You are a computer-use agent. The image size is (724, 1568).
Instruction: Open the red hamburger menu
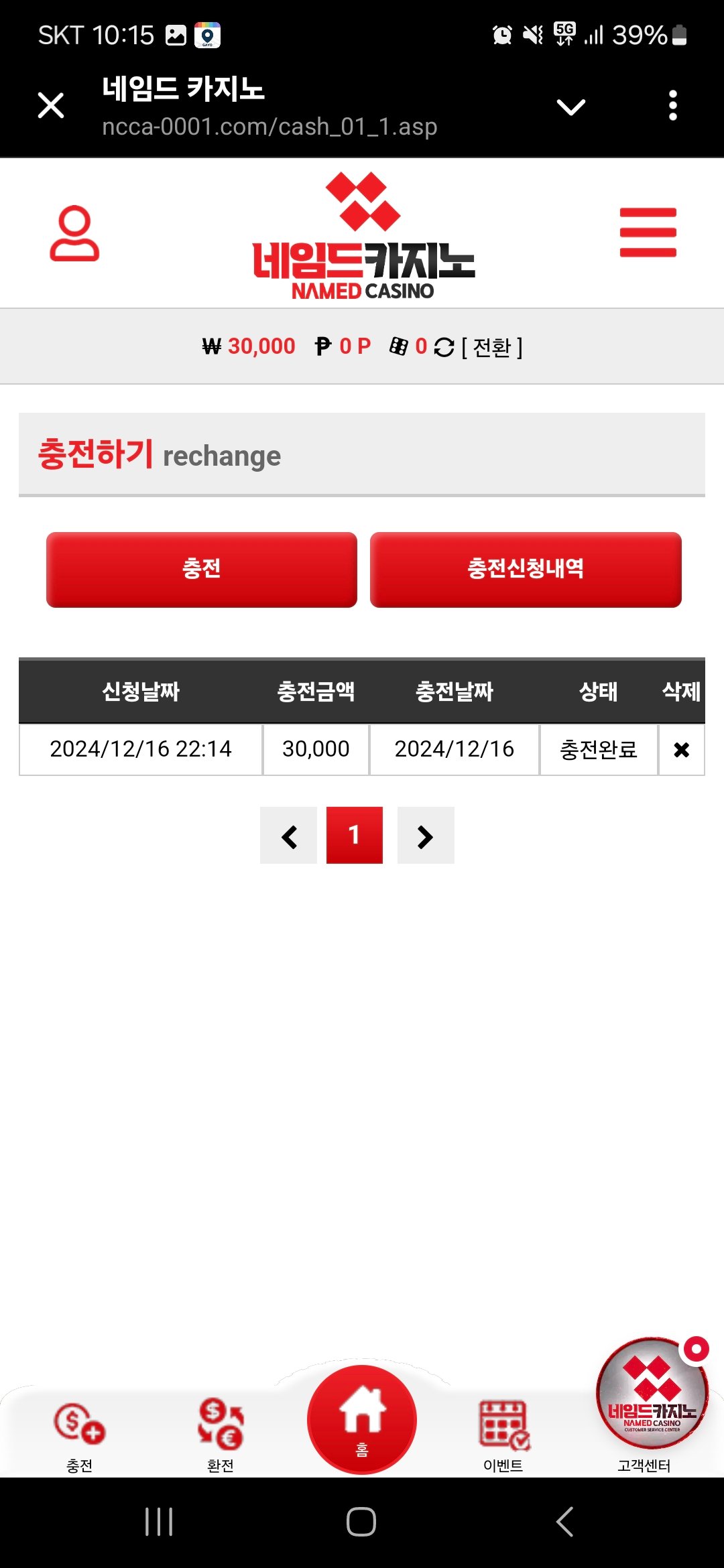coord(648,233)
